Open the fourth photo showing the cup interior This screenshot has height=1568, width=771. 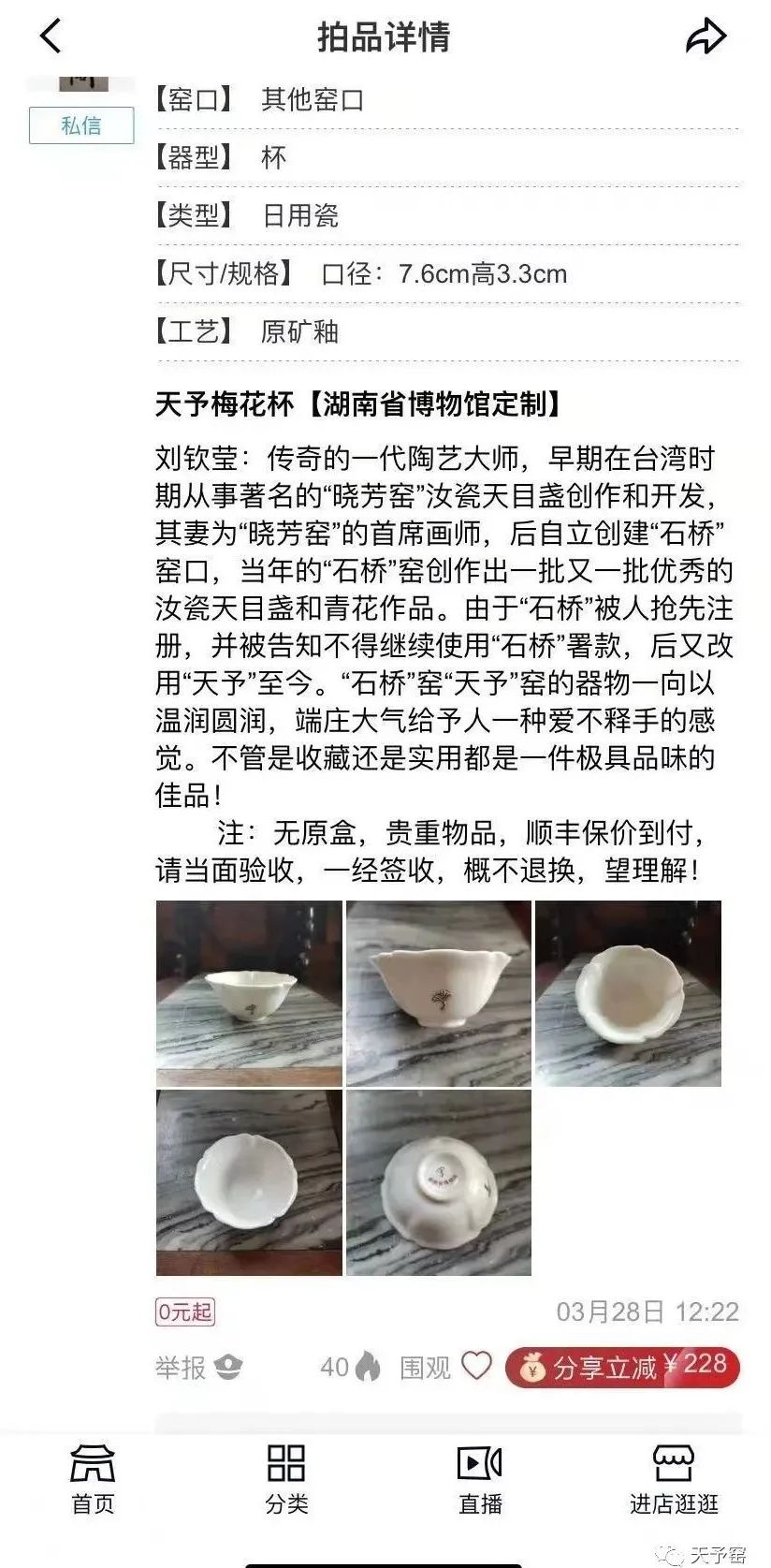click(x=249, y=1182)
